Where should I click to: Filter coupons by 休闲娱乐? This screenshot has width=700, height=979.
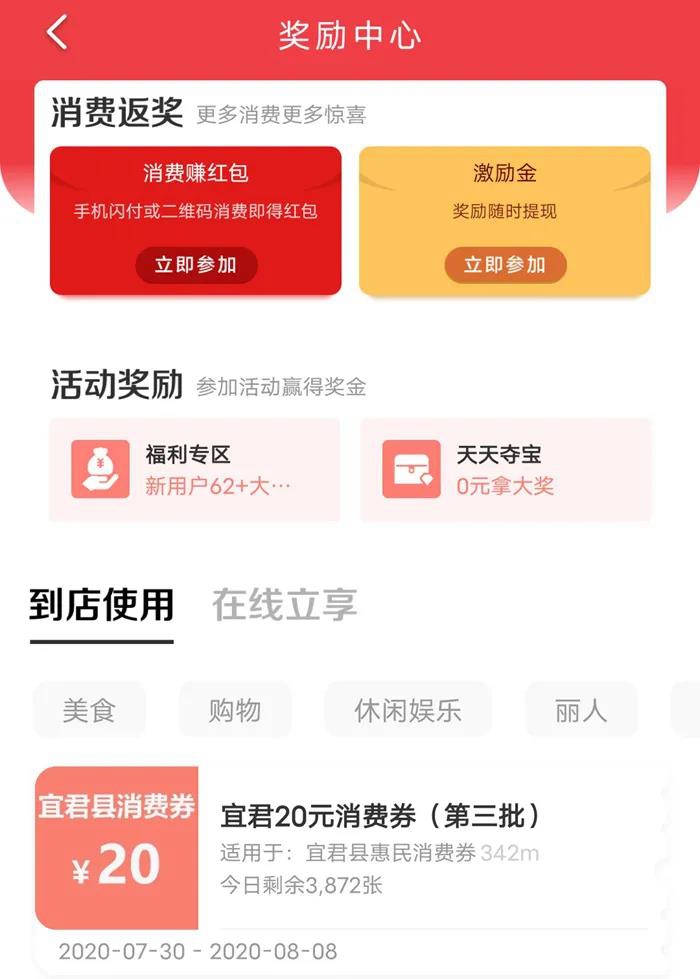[x=408, y=710]
